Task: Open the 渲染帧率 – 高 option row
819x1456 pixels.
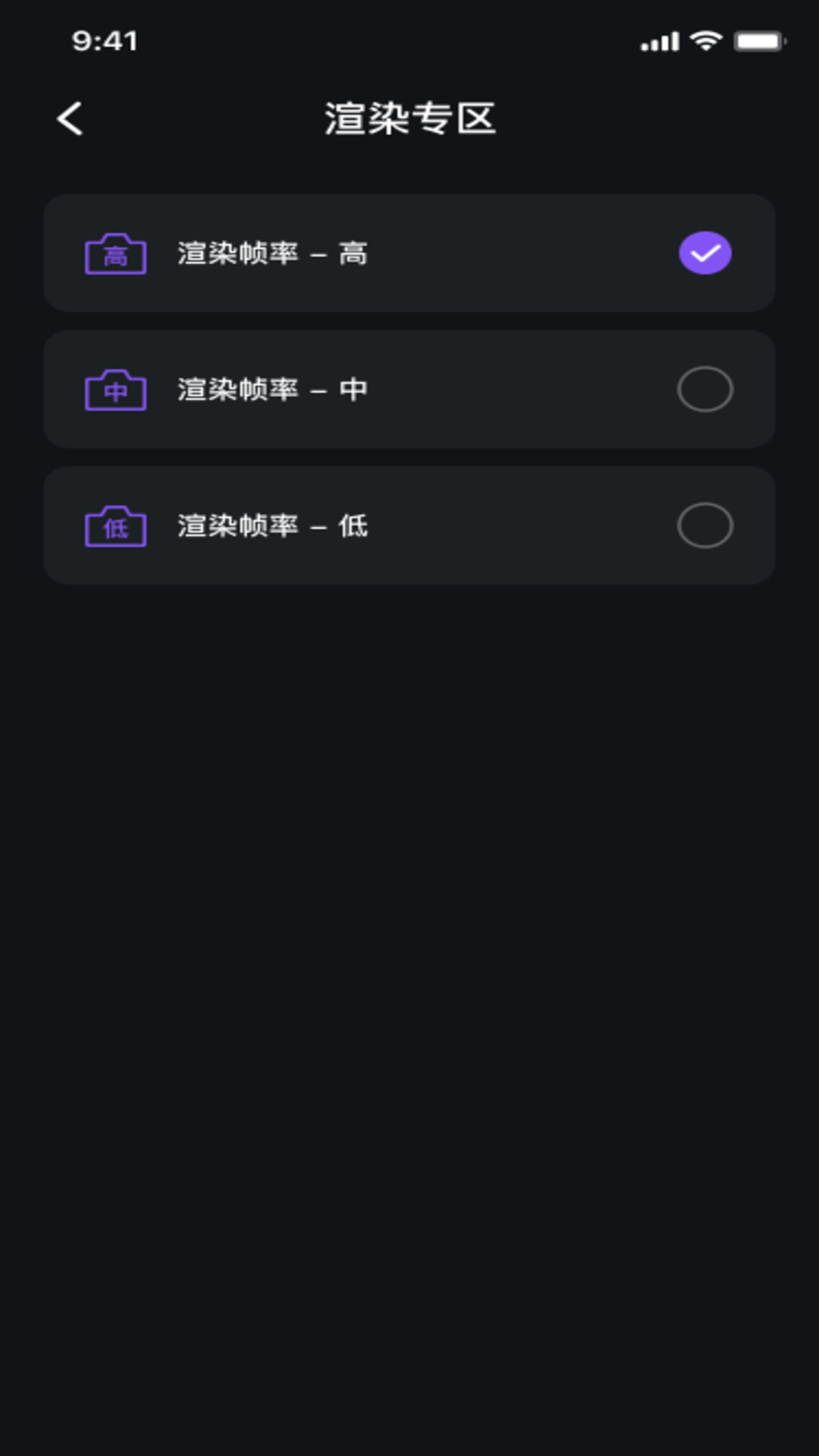Action: pyautogui.click(x=409, y=253)
